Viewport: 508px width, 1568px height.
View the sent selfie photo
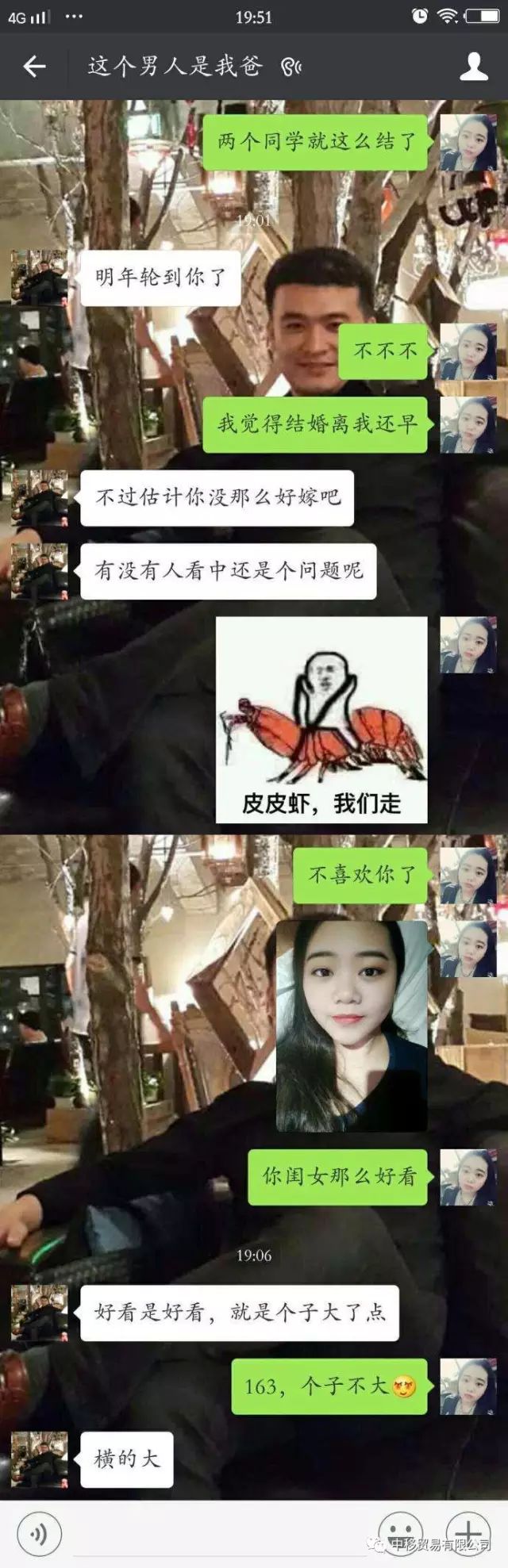pos(352,1026)
